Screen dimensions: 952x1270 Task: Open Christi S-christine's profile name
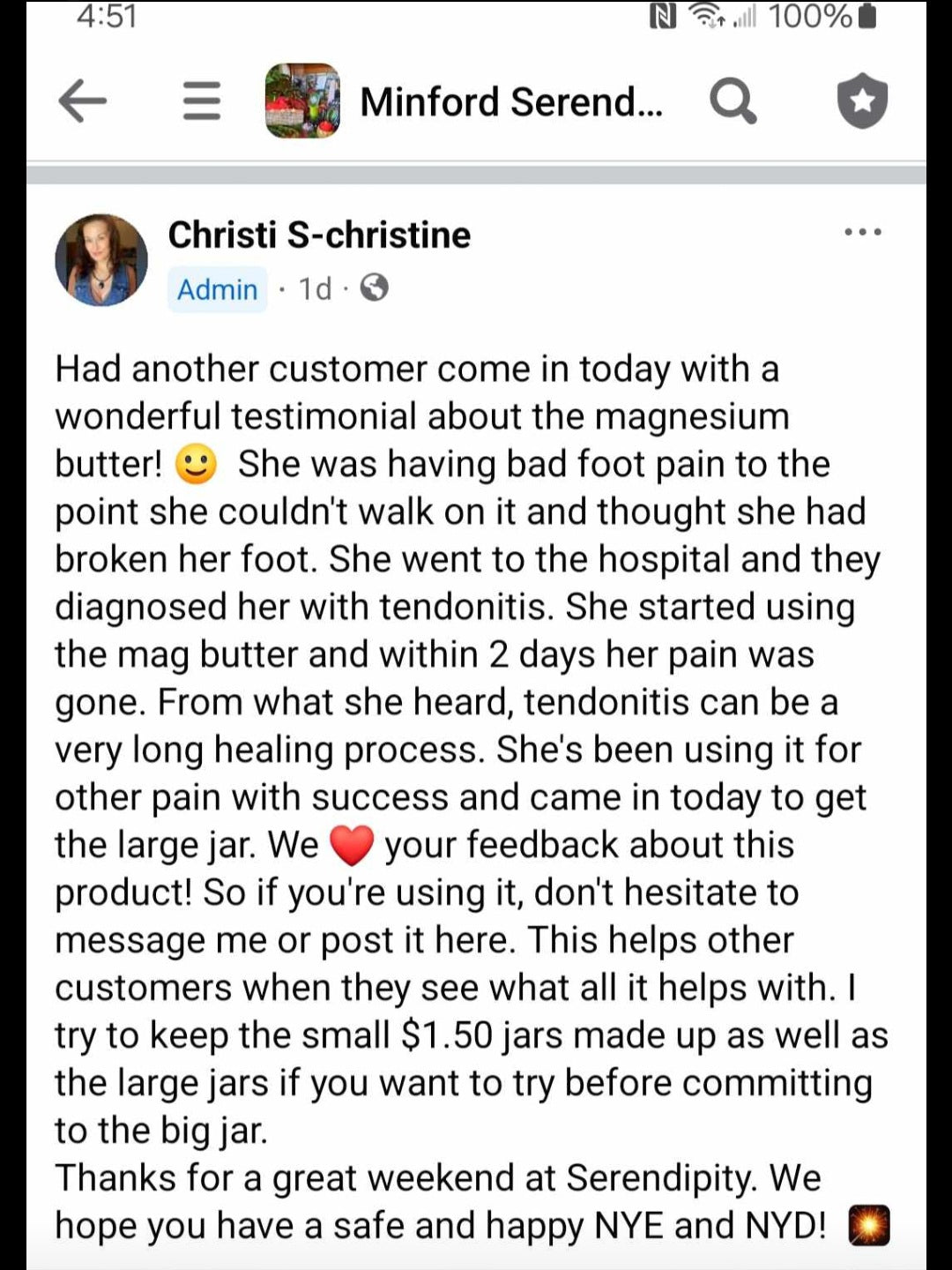point(319,235)
